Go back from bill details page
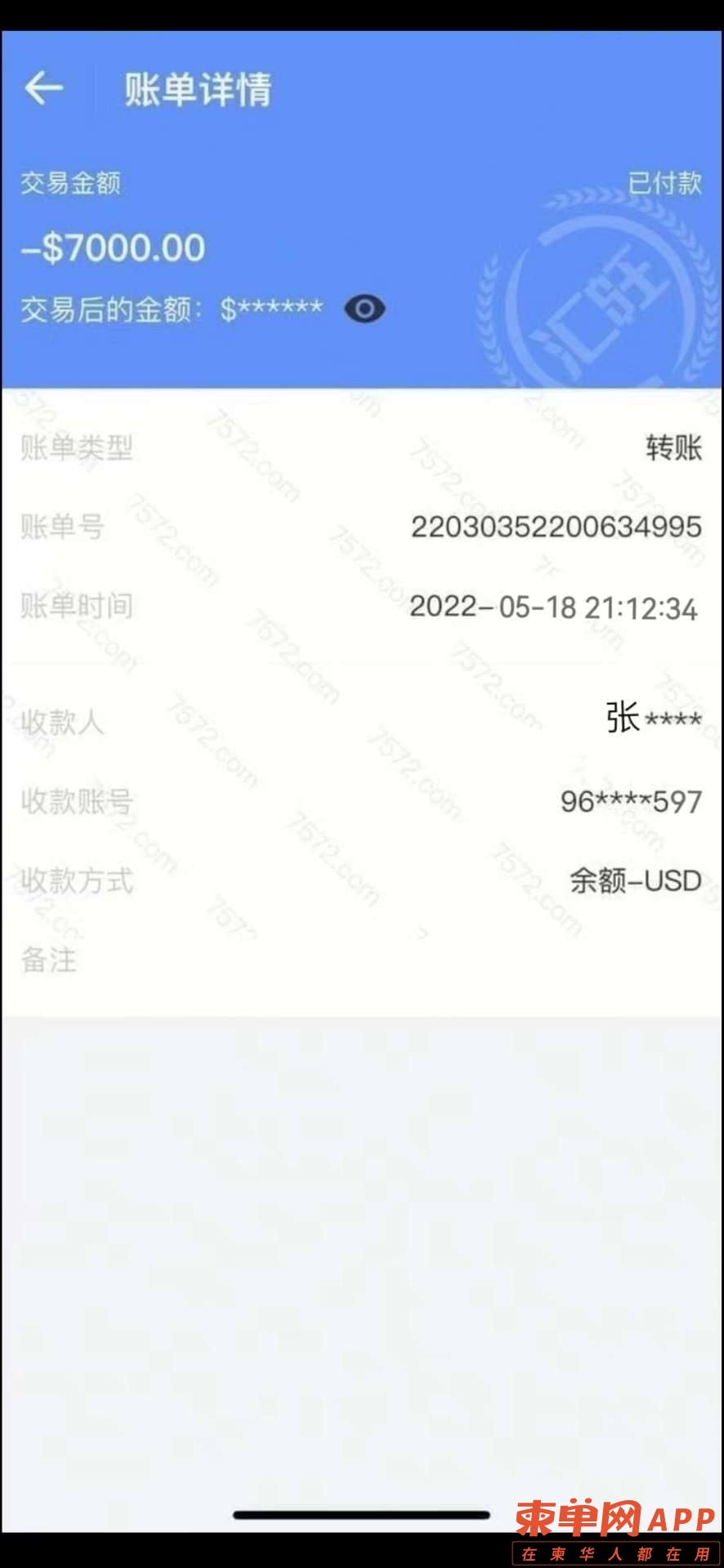The height and width of the screenshot is (1568, 724). pyautogui.click(x=44, y=88)
